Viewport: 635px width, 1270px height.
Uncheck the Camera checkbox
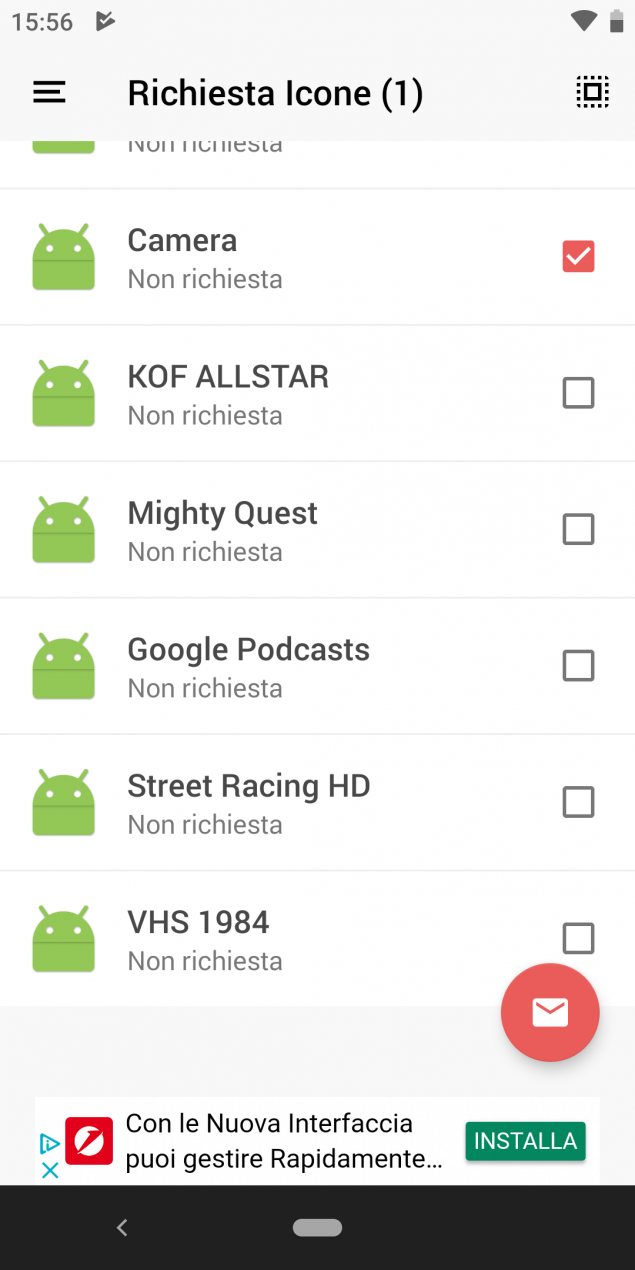(578, 257)
